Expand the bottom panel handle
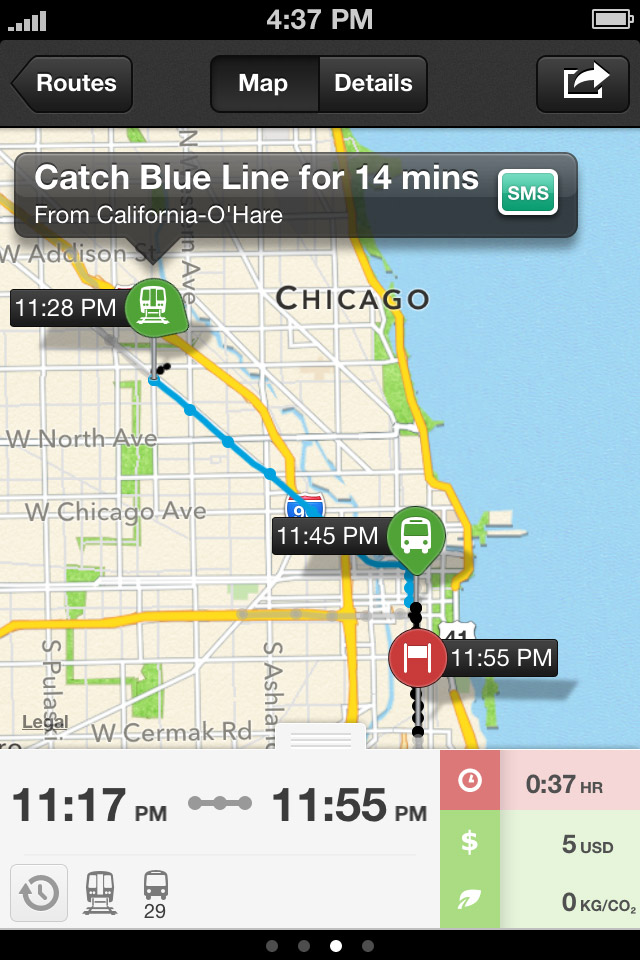The height and width of the screenshot is (960, 640). (321, 739)
